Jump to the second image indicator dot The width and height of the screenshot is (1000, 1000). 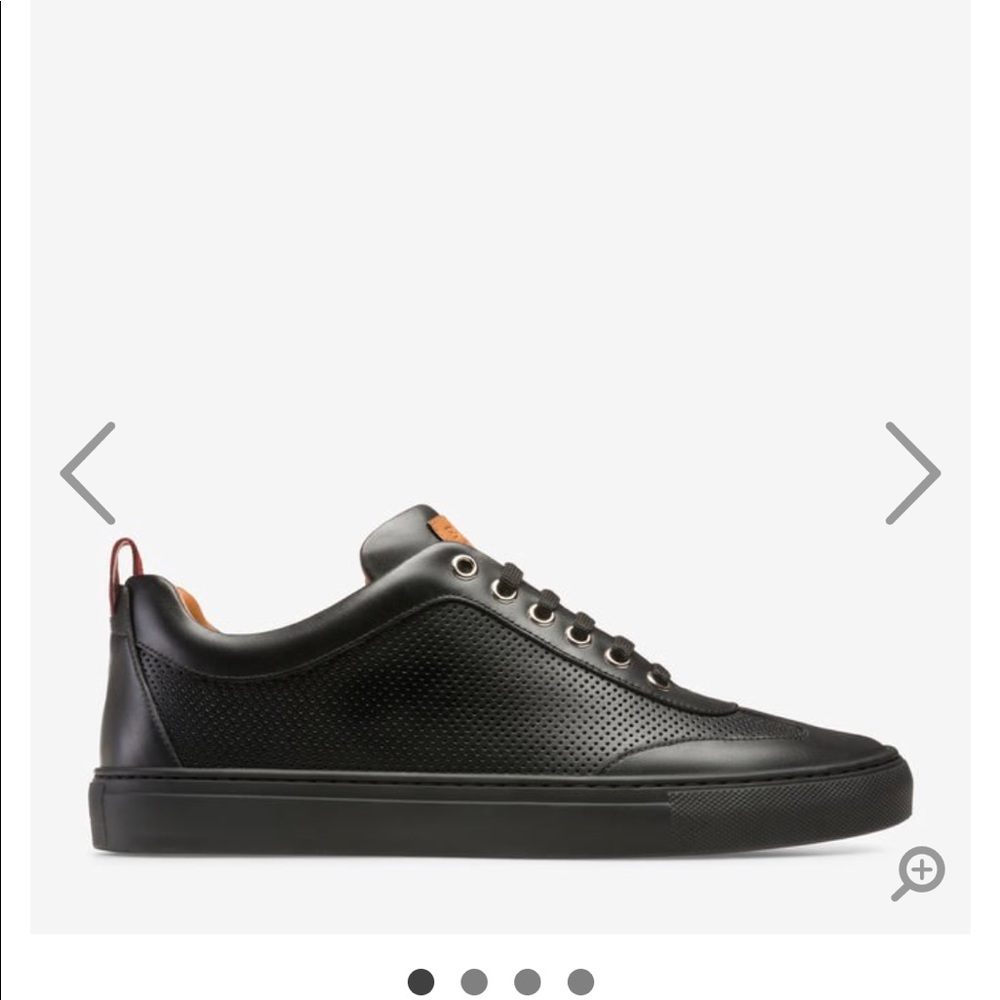pos(474,981)
